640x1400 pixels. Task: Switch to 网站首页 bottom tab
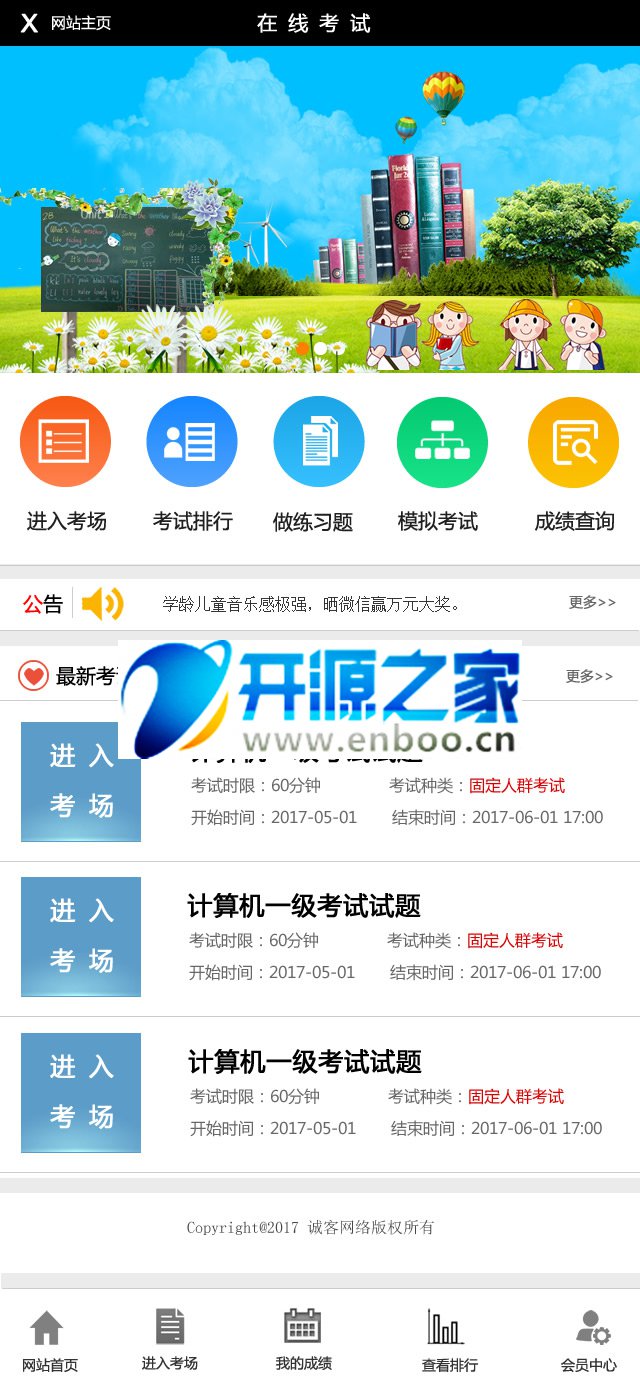tap(48, 1340)
